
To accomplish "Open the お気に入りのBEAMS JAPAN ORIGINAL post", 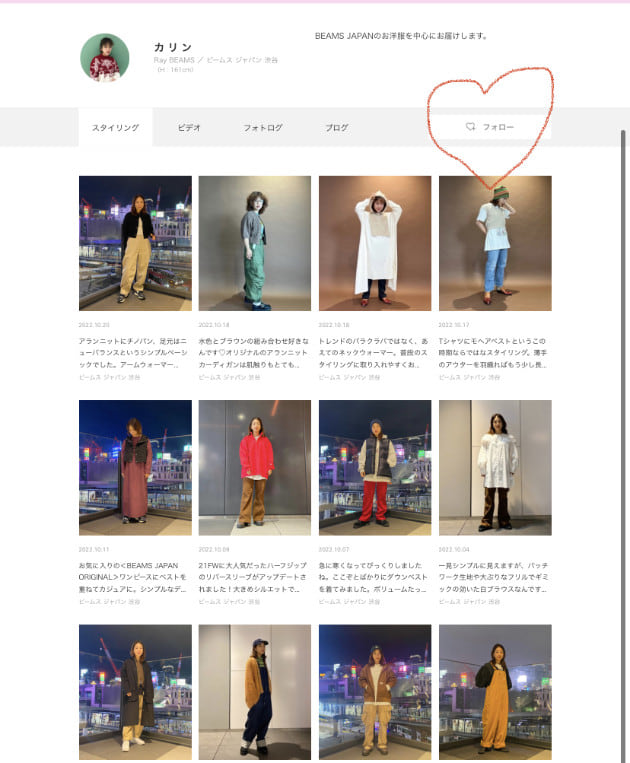I will 135,467.
